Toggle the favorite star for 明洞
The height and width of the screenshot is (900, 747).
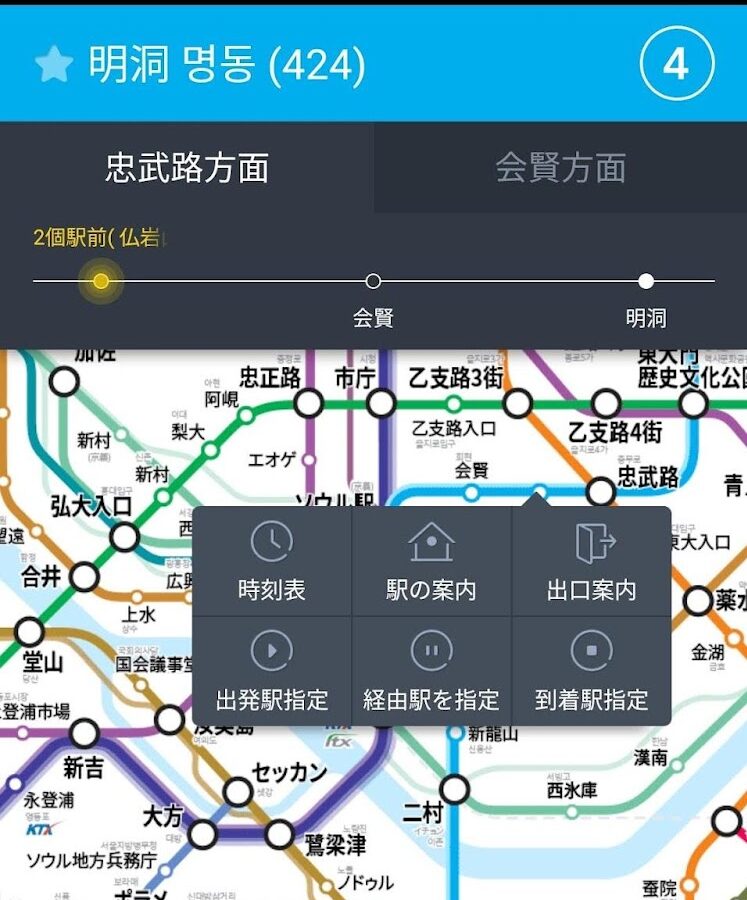(54, 66)
